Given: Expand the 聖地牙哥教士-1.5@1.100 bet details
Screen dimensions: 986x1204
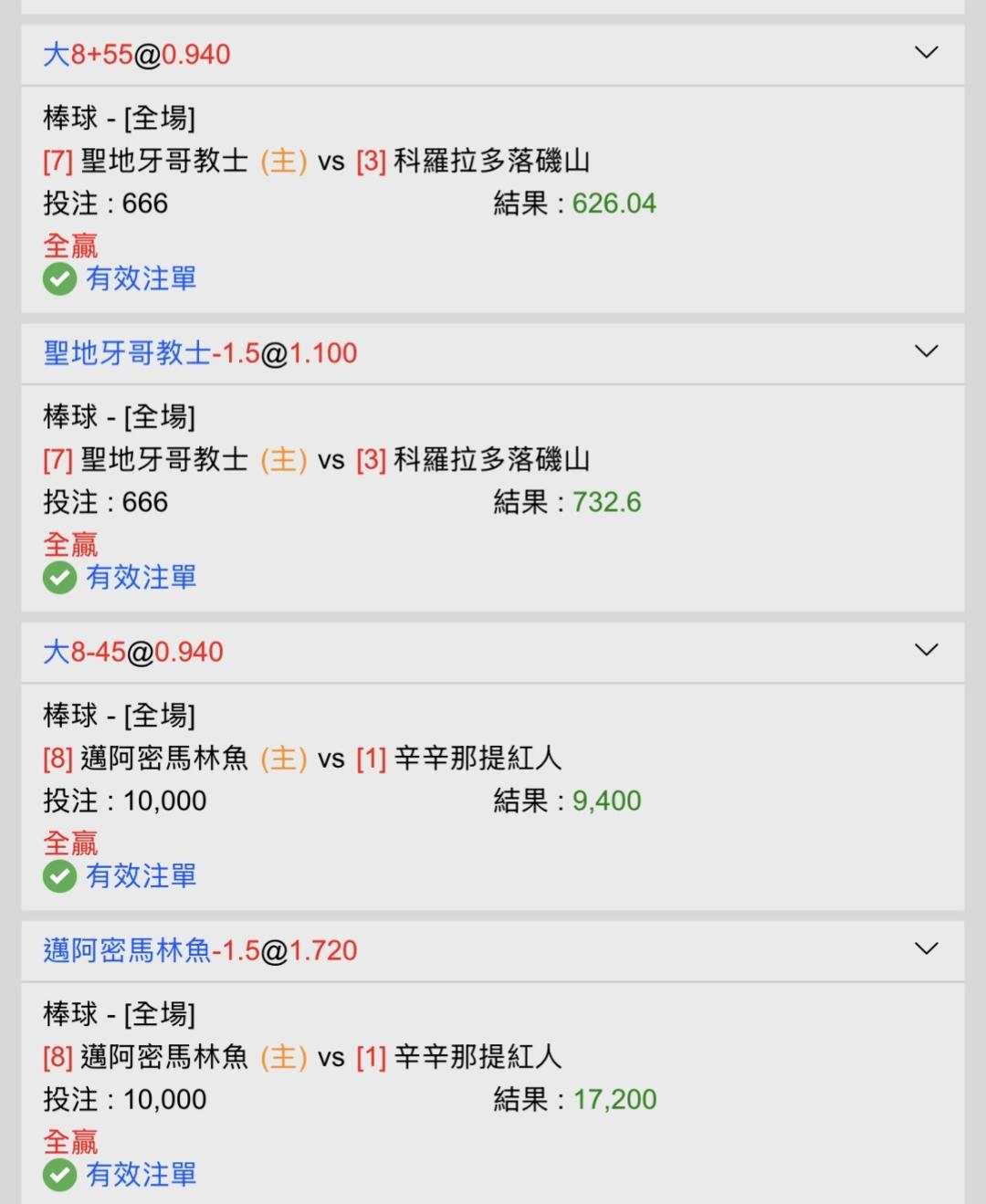Looking at the screenshot, I should point(926,351).
